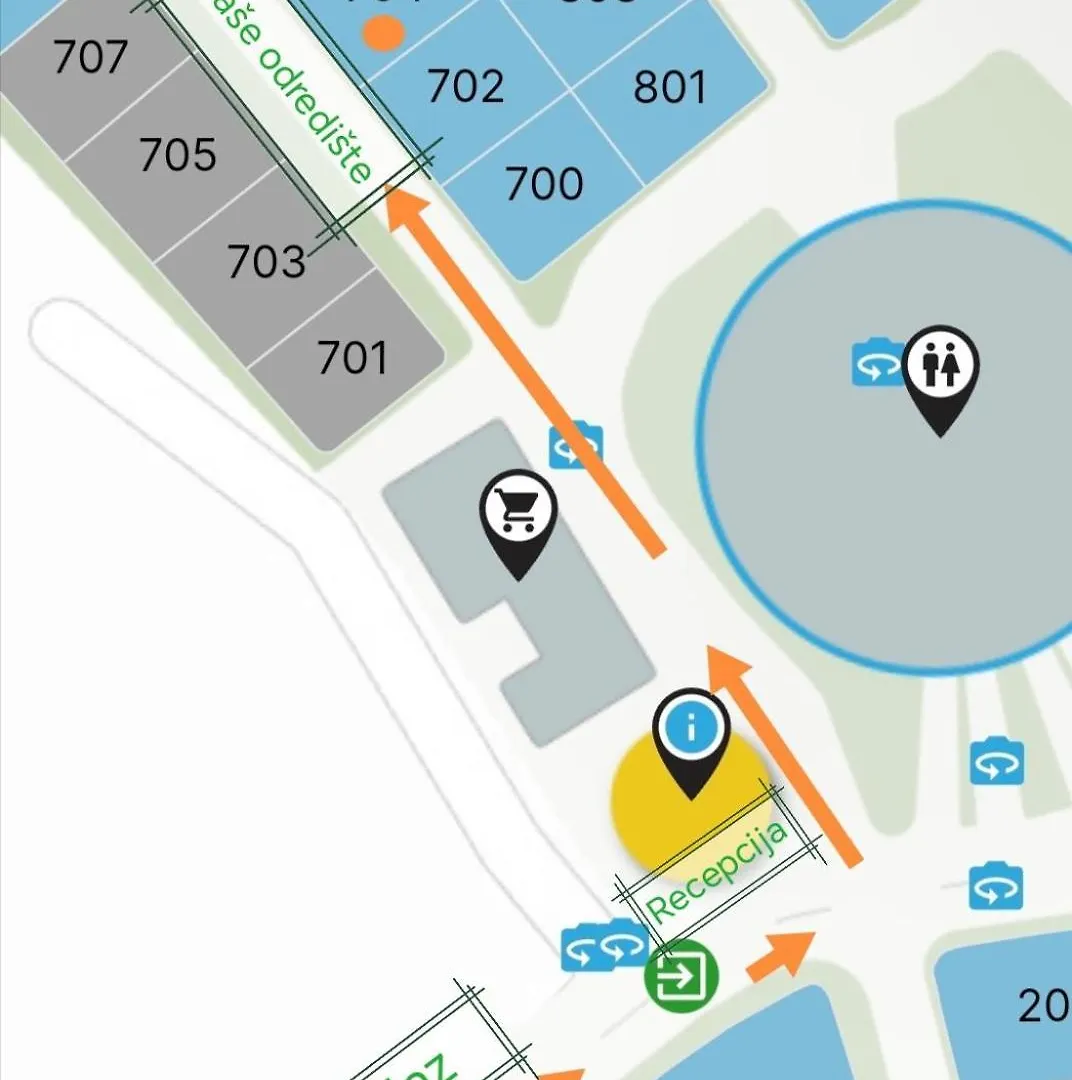Open 360 camera view beside toilets pin
The image size is (1072, 1080).
point(877,363)
